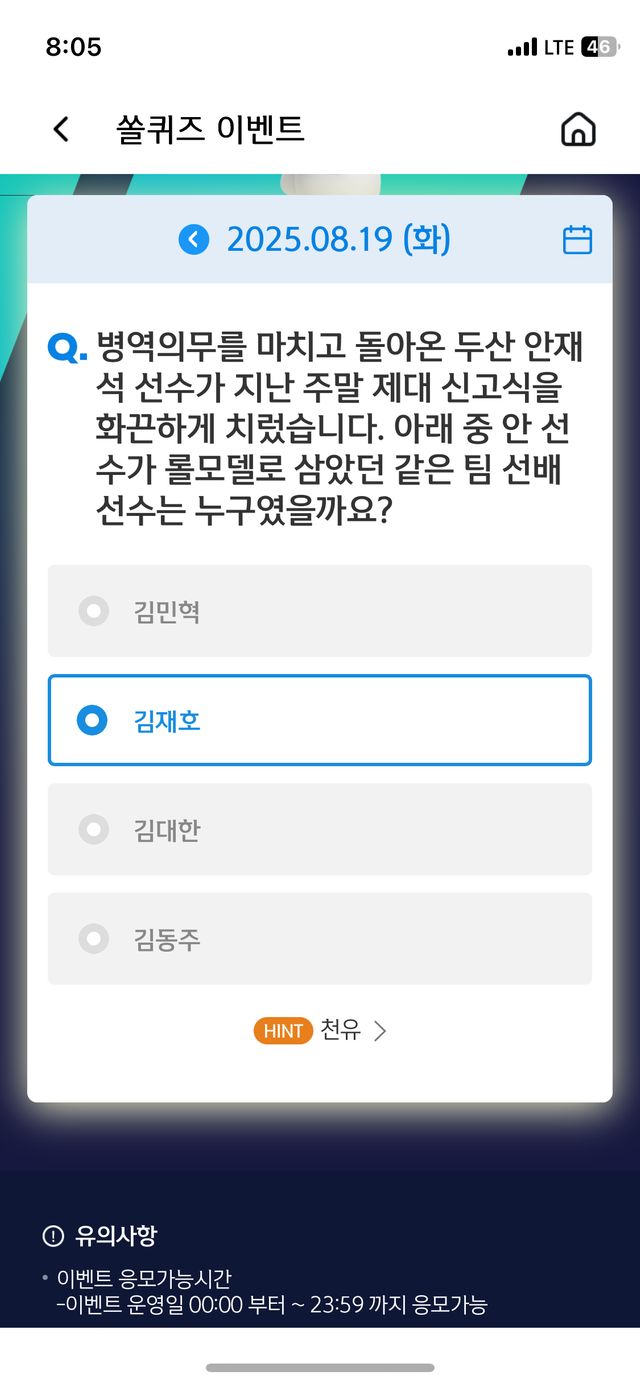Open the calendar date picker
The image size is (640, 1386).
coord(577,240)
